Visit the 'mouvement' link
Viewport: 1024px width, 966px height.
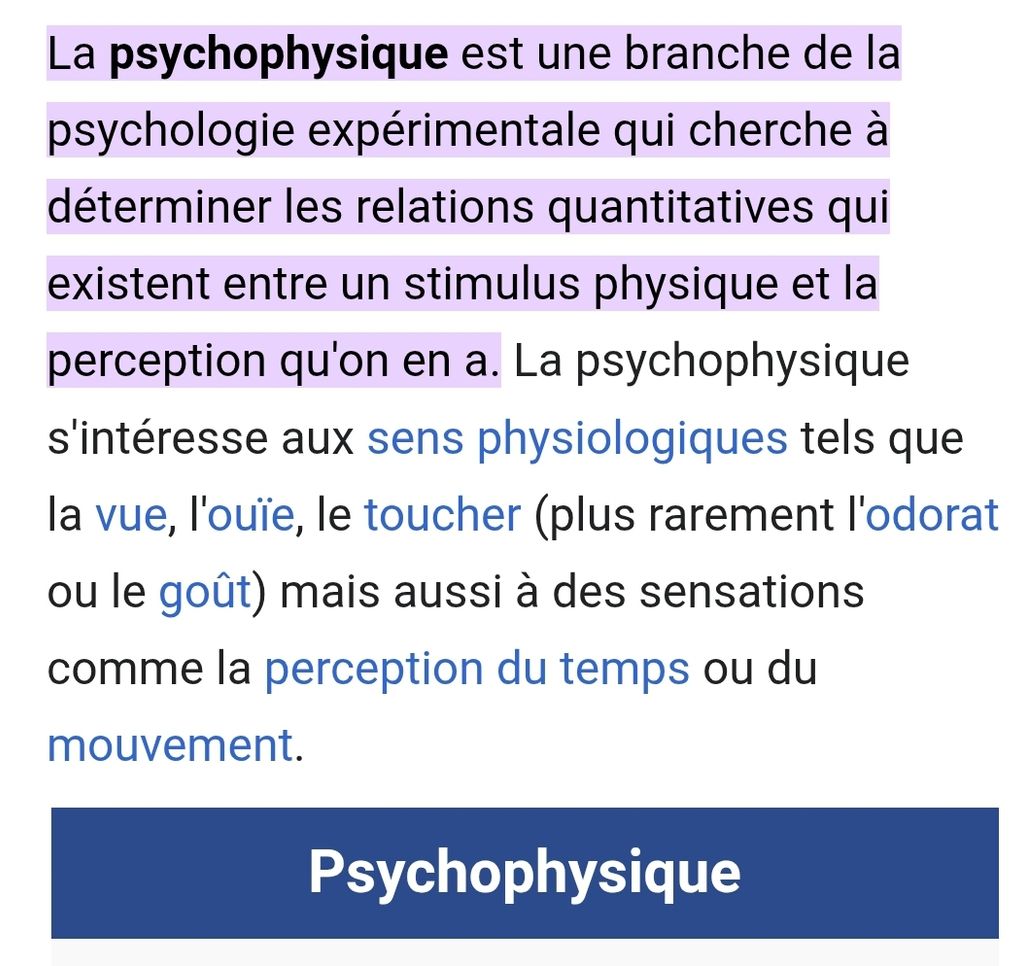coord(170,746)
